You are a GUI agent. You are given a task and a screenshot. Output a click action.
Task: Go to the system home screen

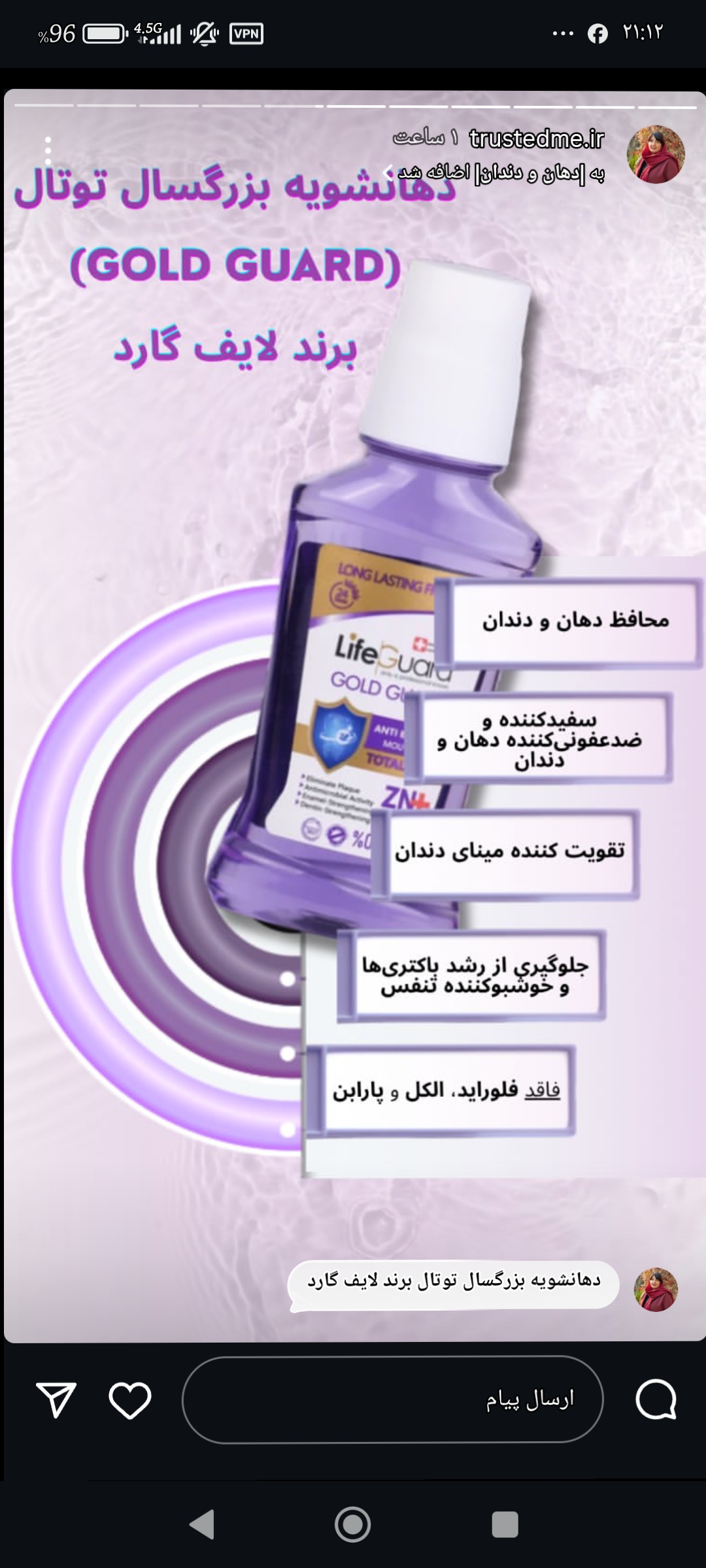[x=353, y=1525]
